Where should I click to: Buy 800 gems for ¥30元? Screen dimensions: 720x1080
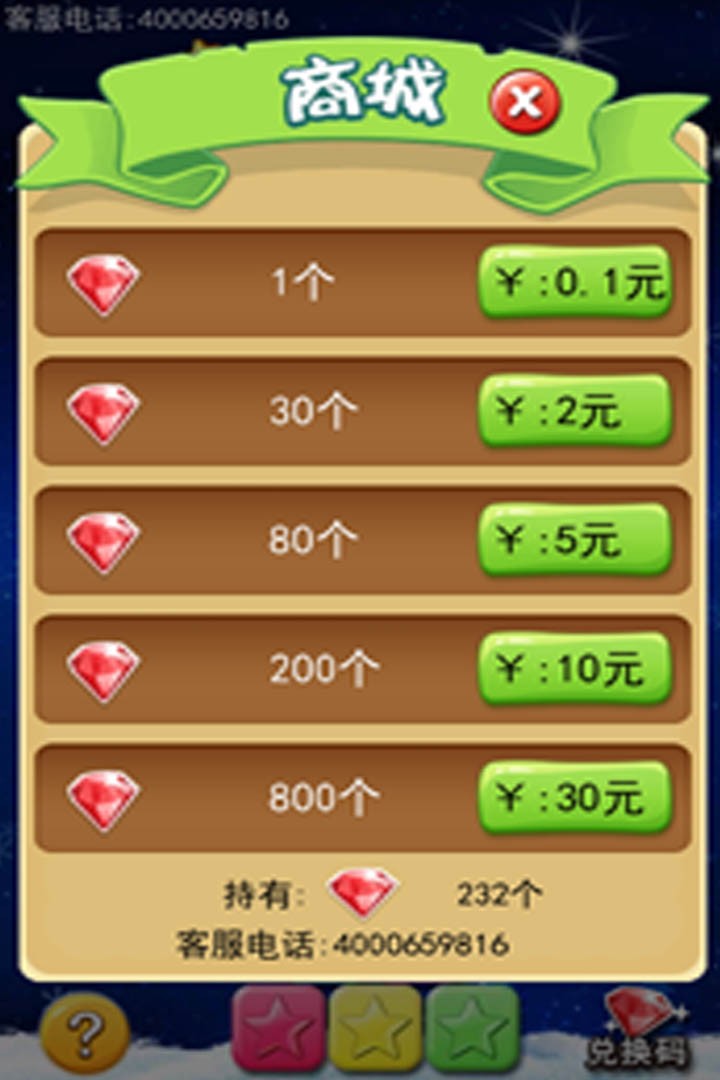574,797
